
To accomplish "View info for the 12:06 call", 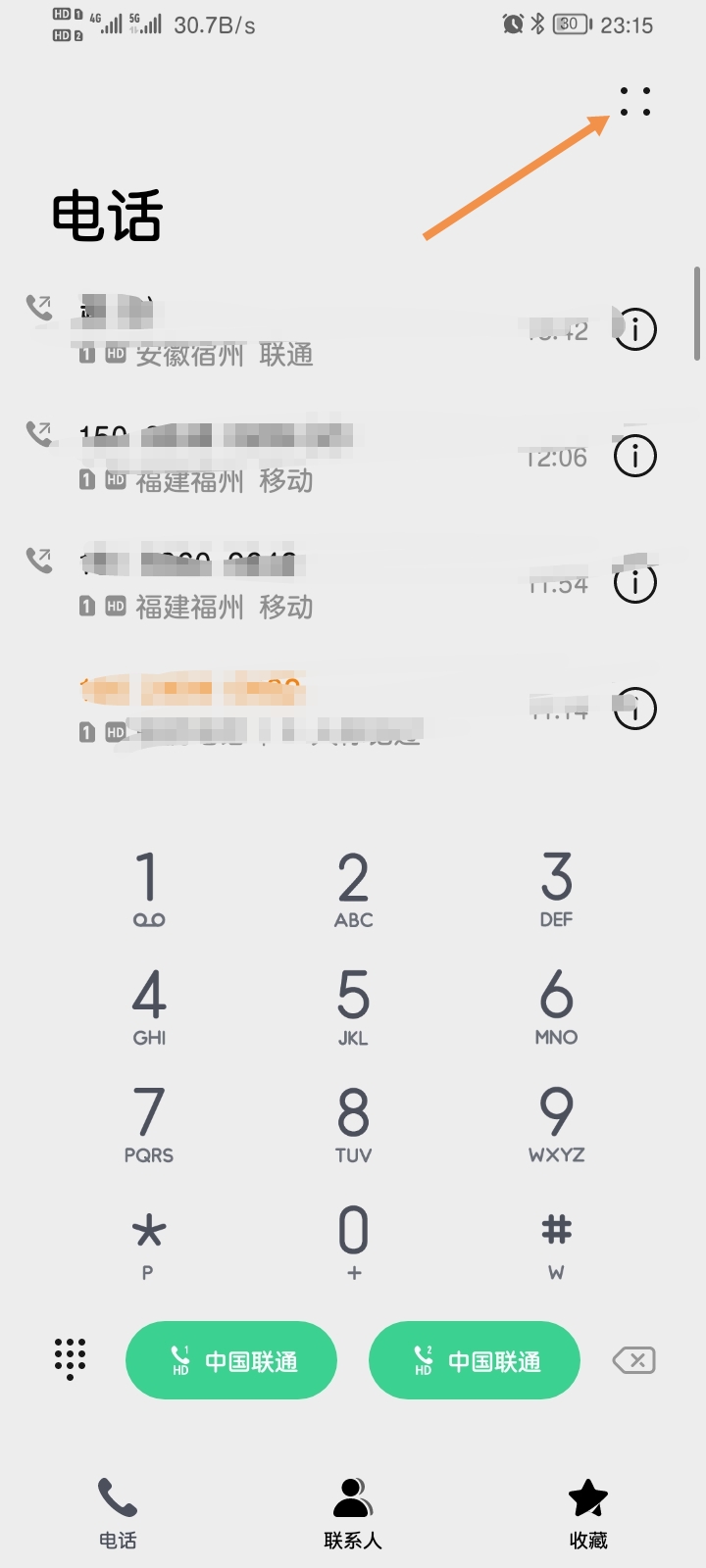I will click(635, 456).
